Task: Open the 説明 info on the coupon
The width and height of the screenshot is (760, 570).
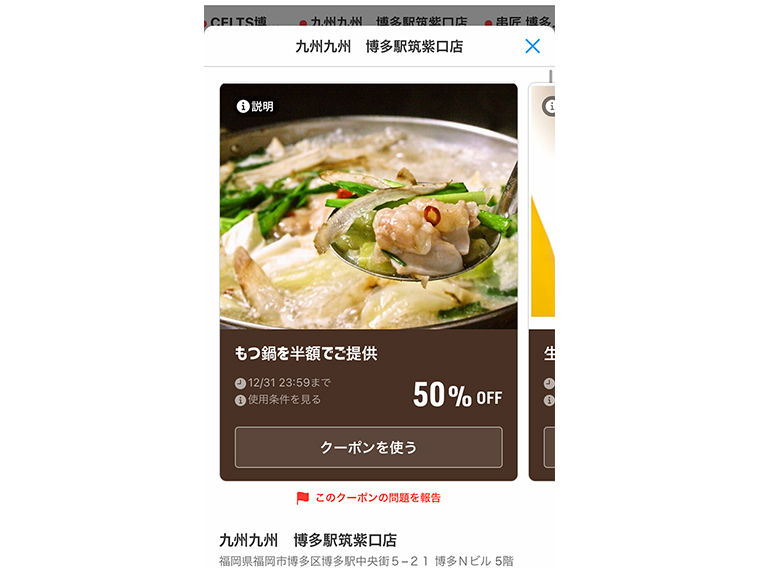Action: 255,106
